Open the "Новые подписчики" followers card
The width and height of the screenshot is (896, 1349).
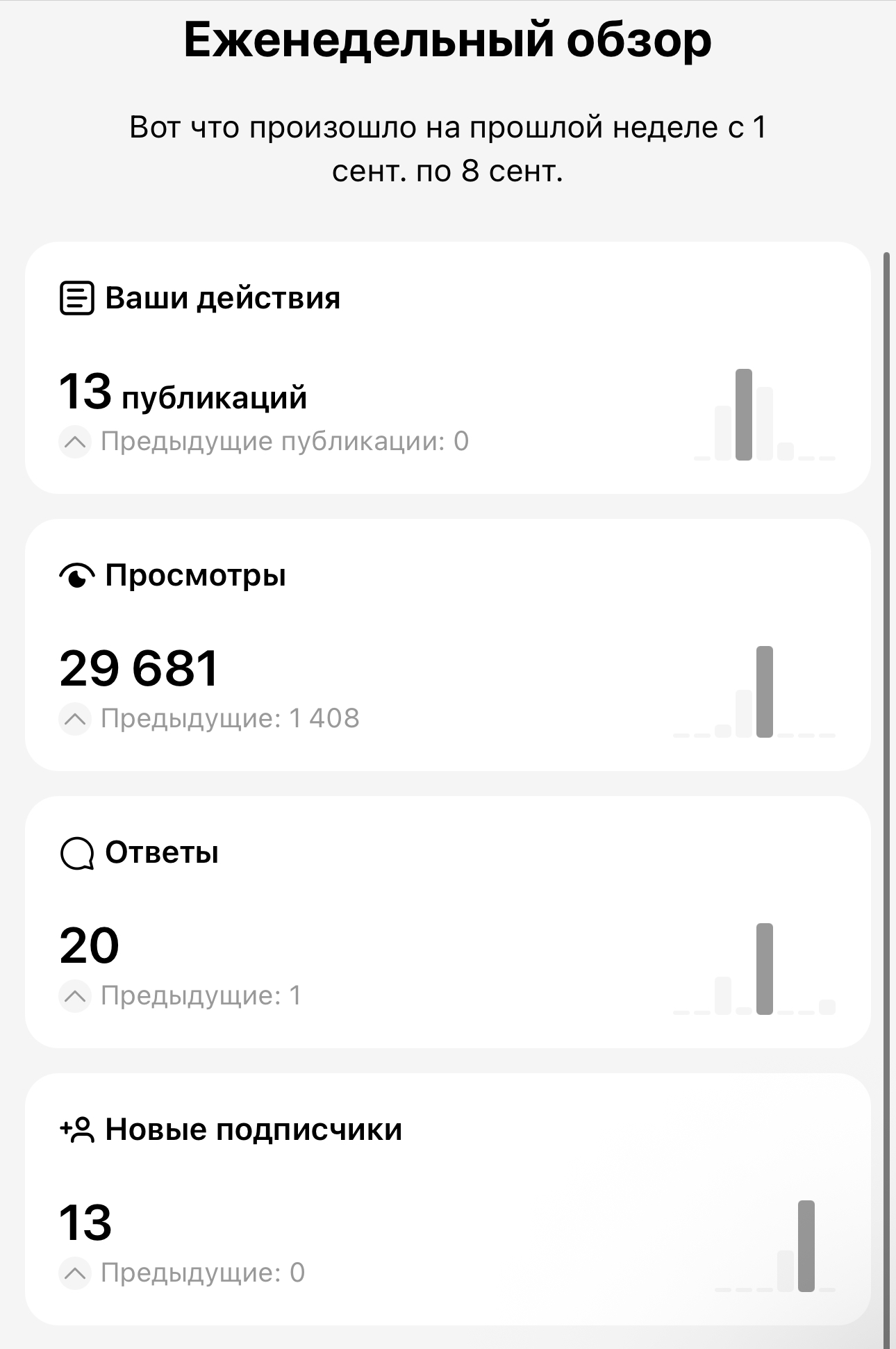point(447,1198)
